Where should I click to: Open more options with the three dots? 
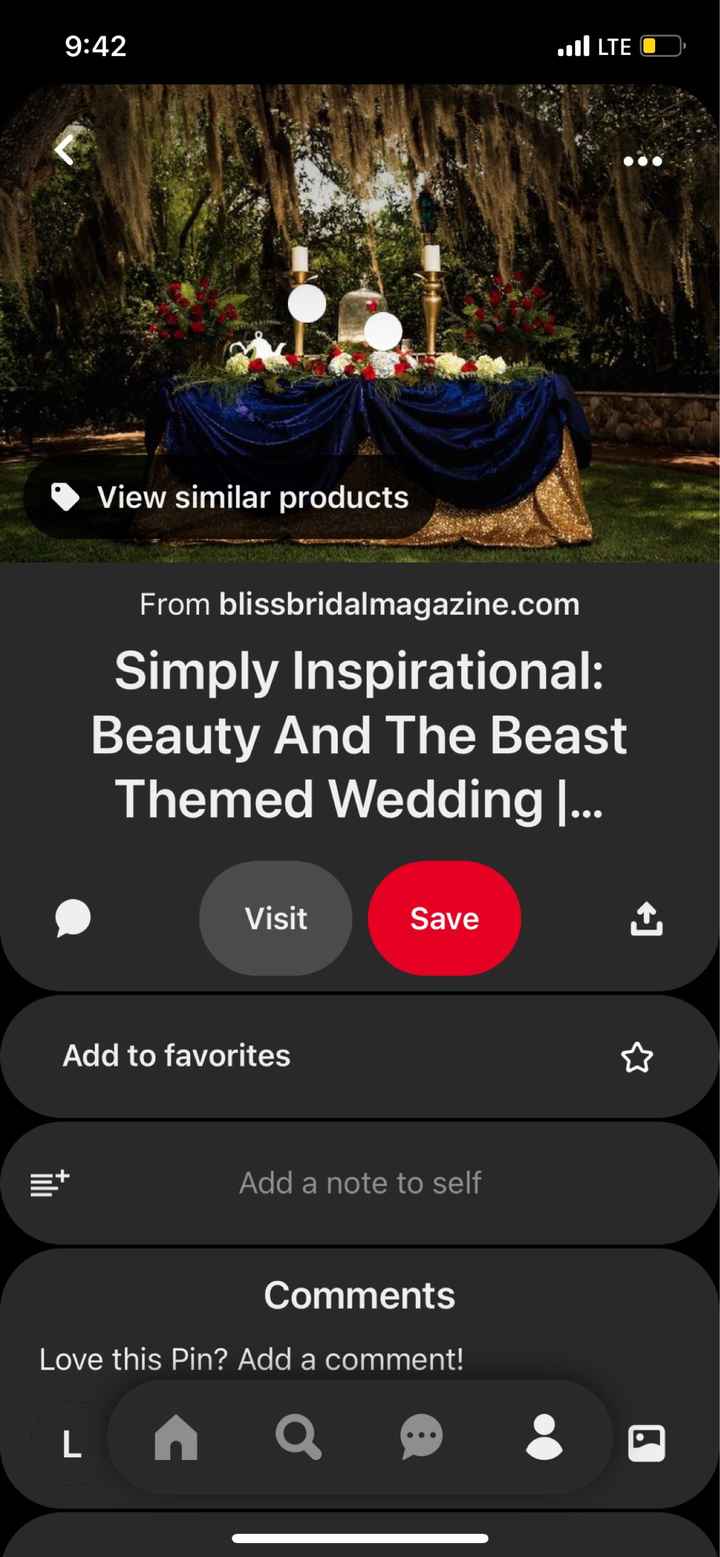(642, 161)
